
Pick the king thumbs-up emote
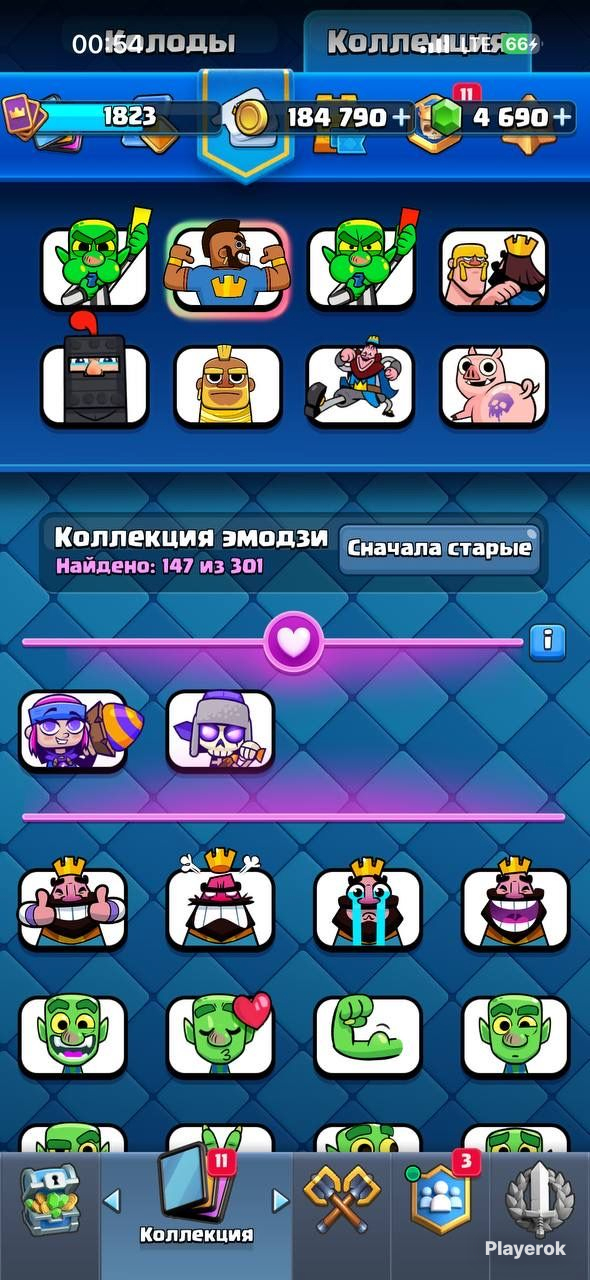pos(73,907)
